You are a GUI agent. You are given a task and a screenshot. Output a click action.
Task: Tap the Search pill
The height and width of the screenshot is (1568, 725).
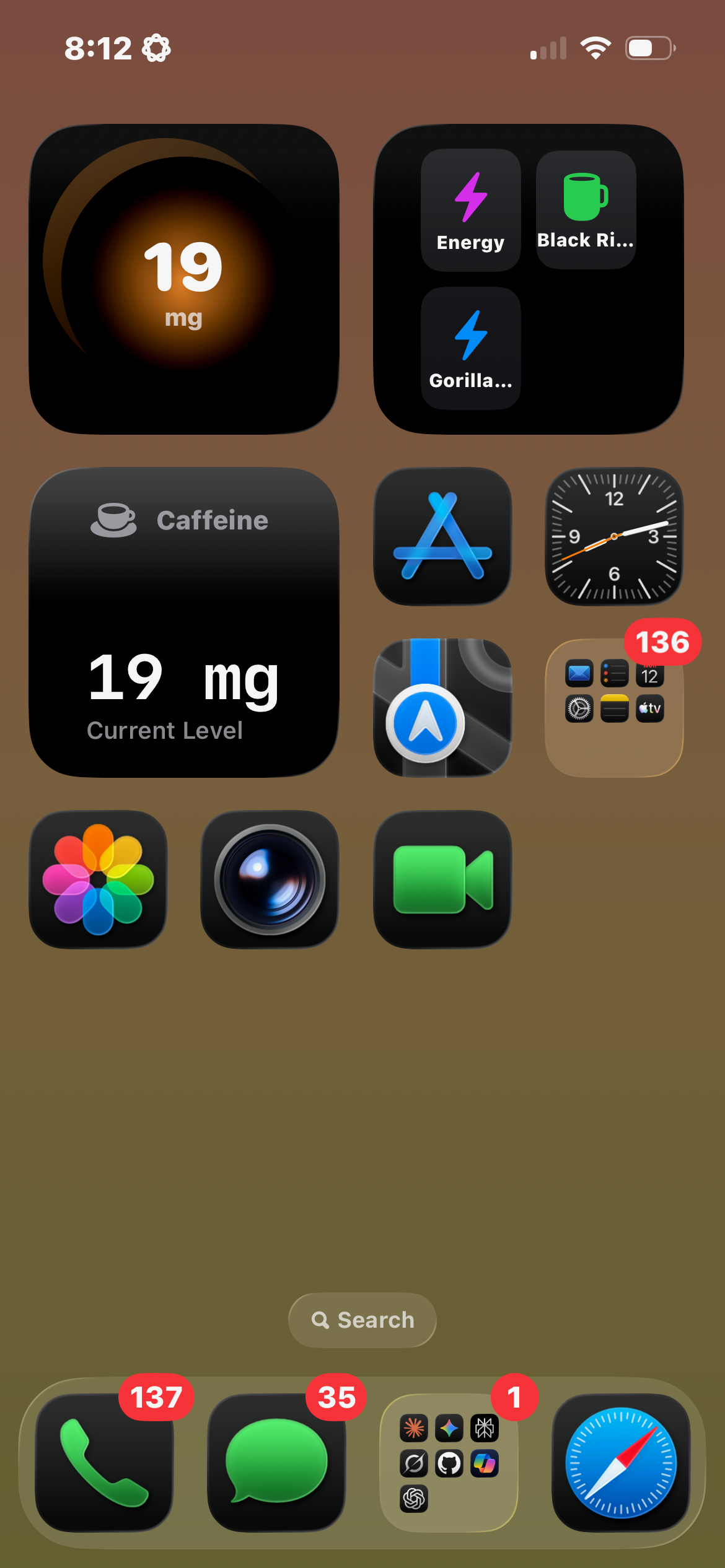(362, 1320)
